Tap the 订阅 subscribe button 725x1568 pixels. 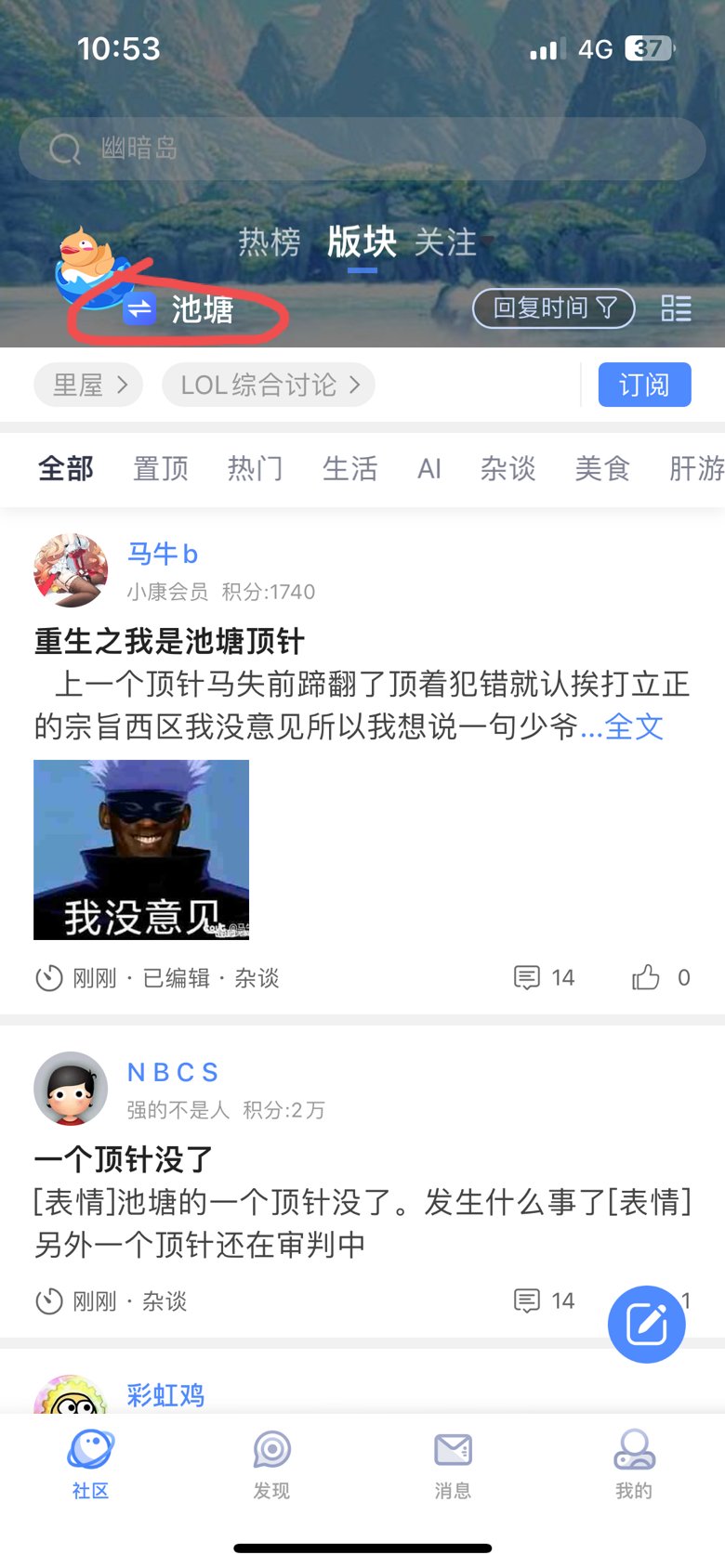point(644,385)
